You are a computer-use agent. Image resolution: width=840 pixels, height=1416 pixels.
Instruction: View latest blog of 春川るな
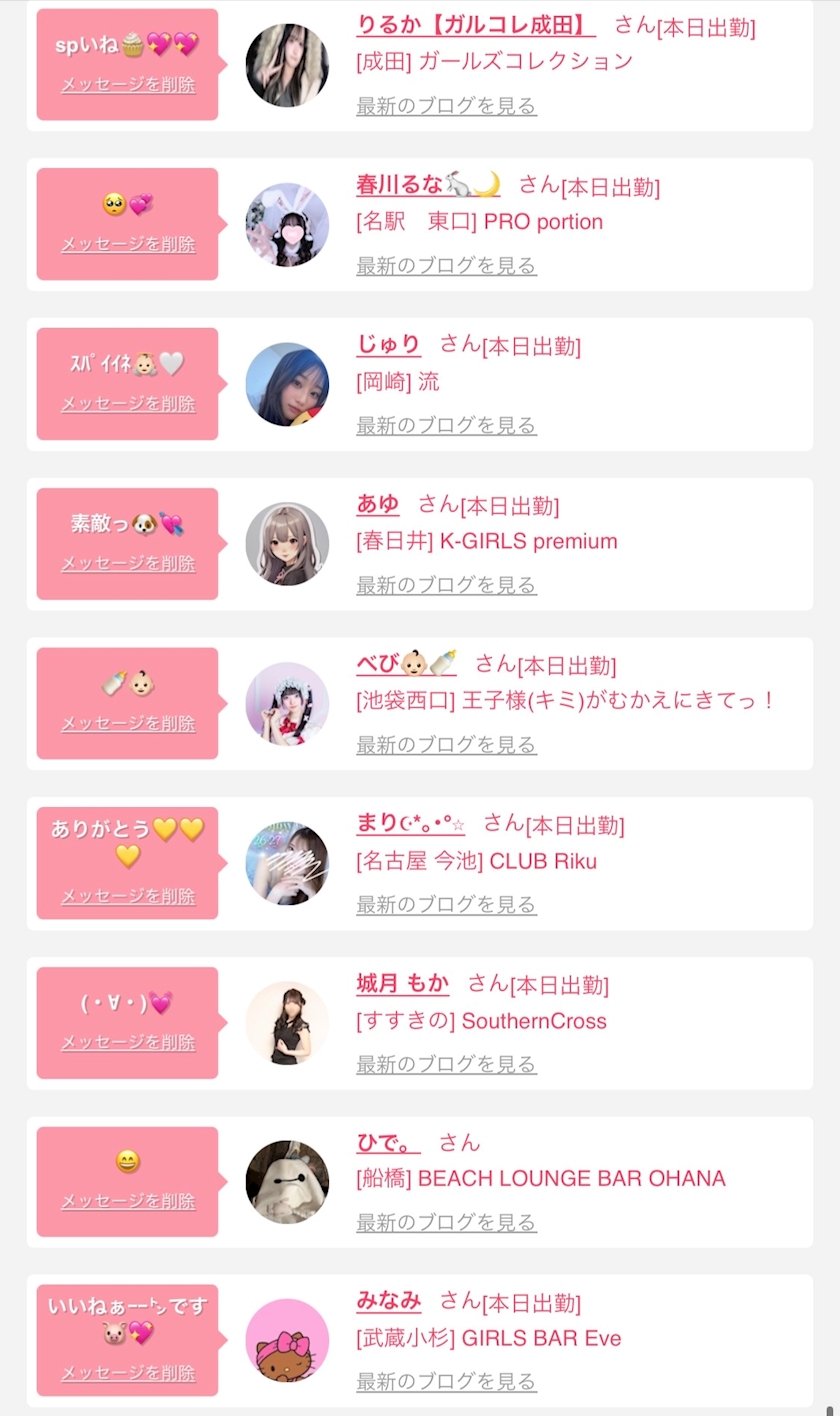[447, 266]
